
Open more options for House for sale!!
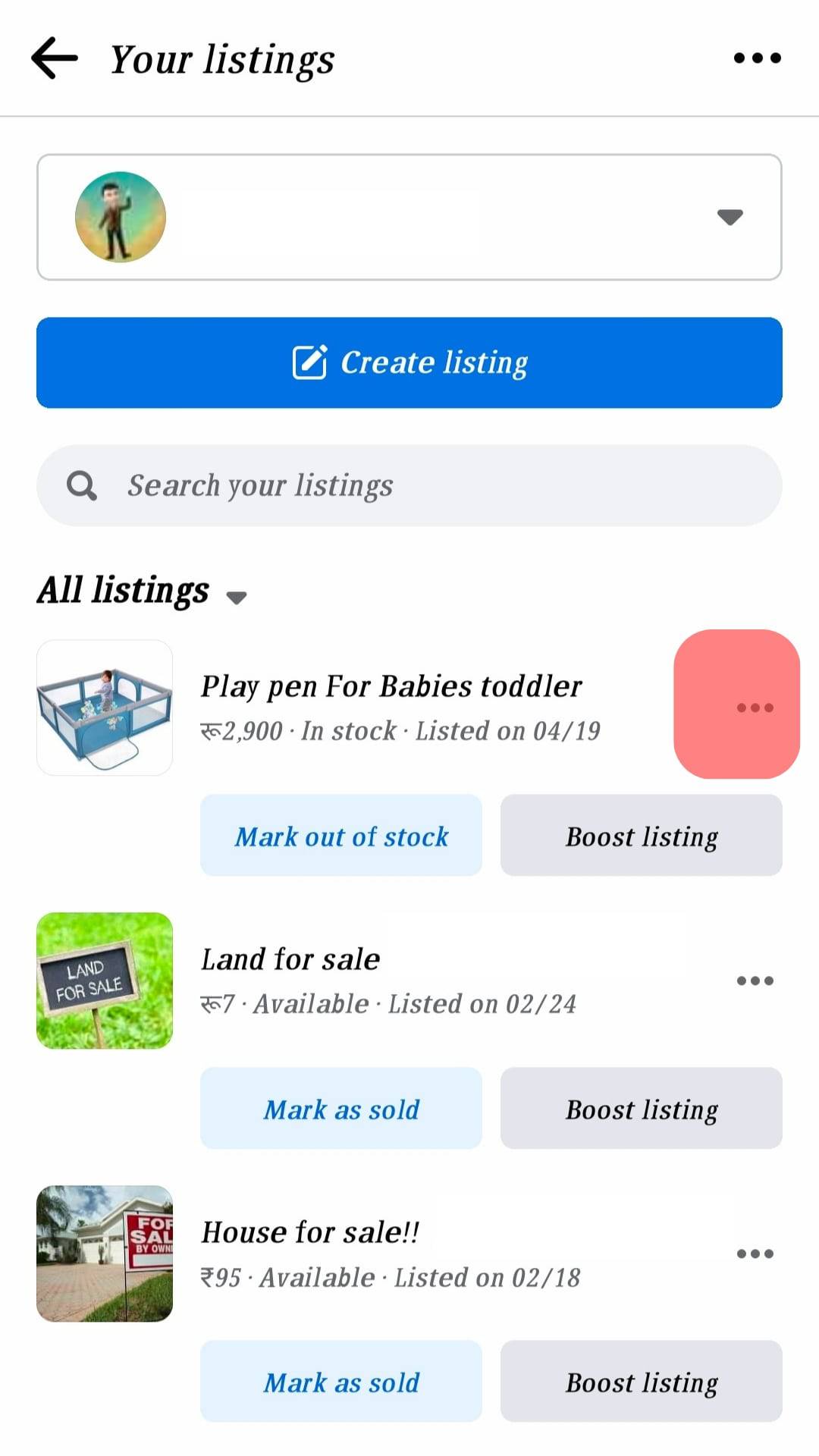pyautogui.click(x=755, y=1254)
